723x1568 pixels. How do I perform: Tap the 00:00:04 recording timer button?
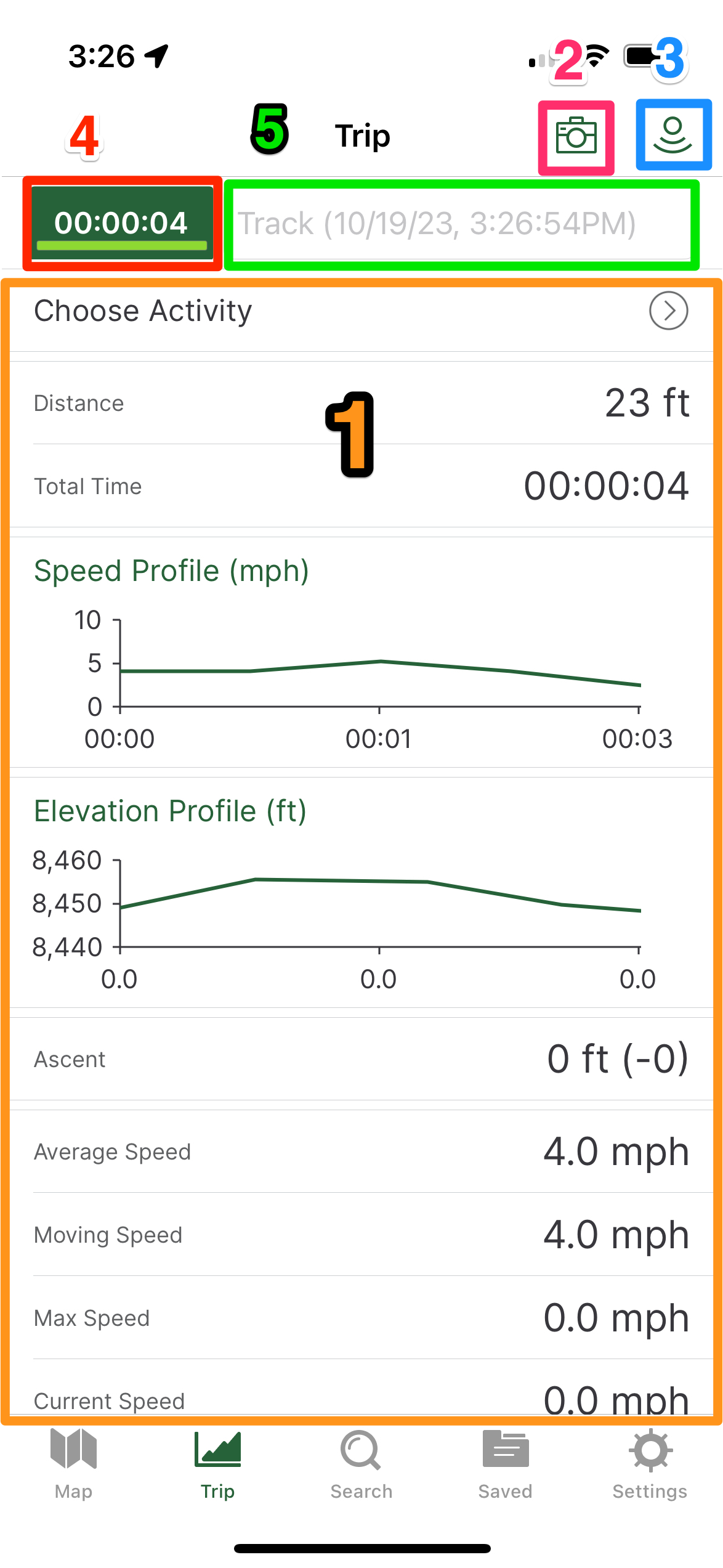(x=121, y=223)
